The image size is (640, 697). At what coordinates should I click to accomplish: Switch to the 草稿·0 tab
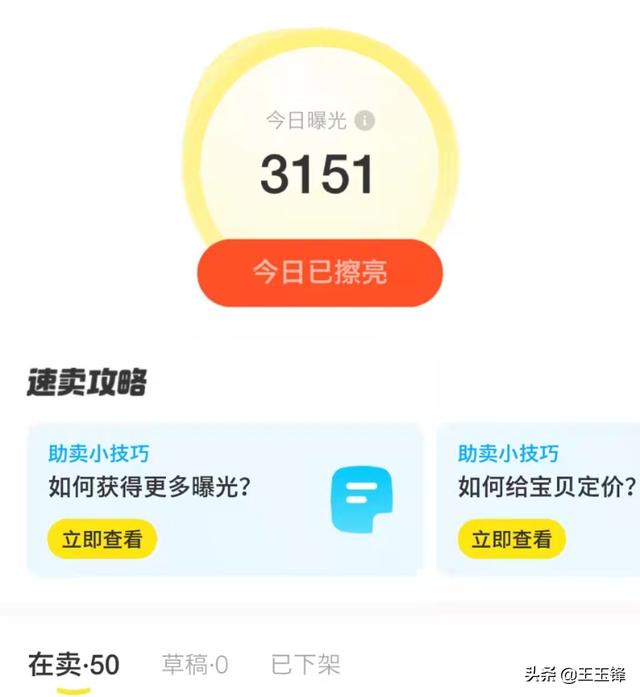[195, 664]
